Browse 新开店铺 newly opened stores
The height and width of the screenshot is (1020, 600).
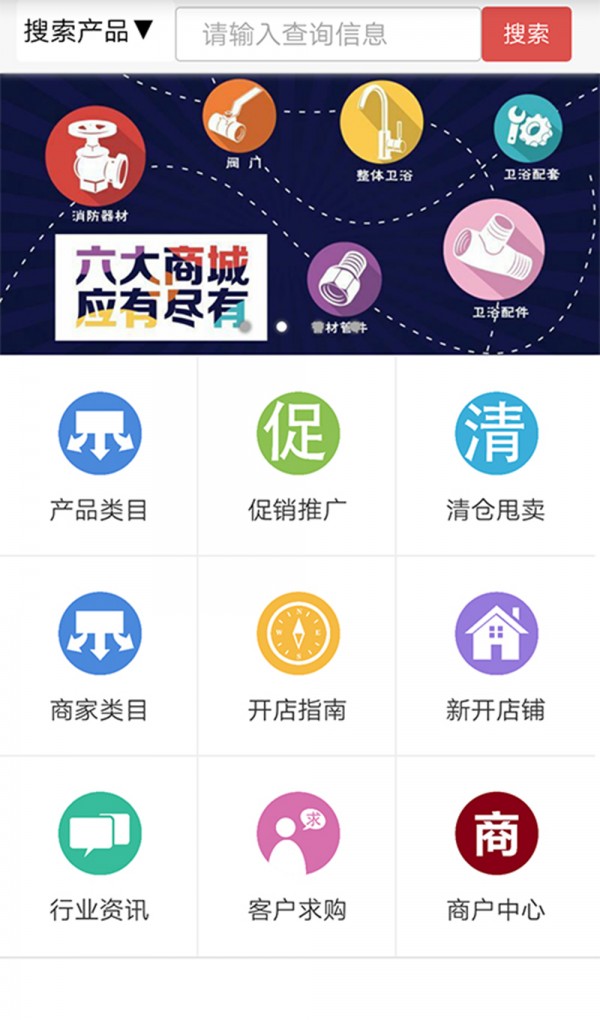pyautogui.click(x=496, y=656)
